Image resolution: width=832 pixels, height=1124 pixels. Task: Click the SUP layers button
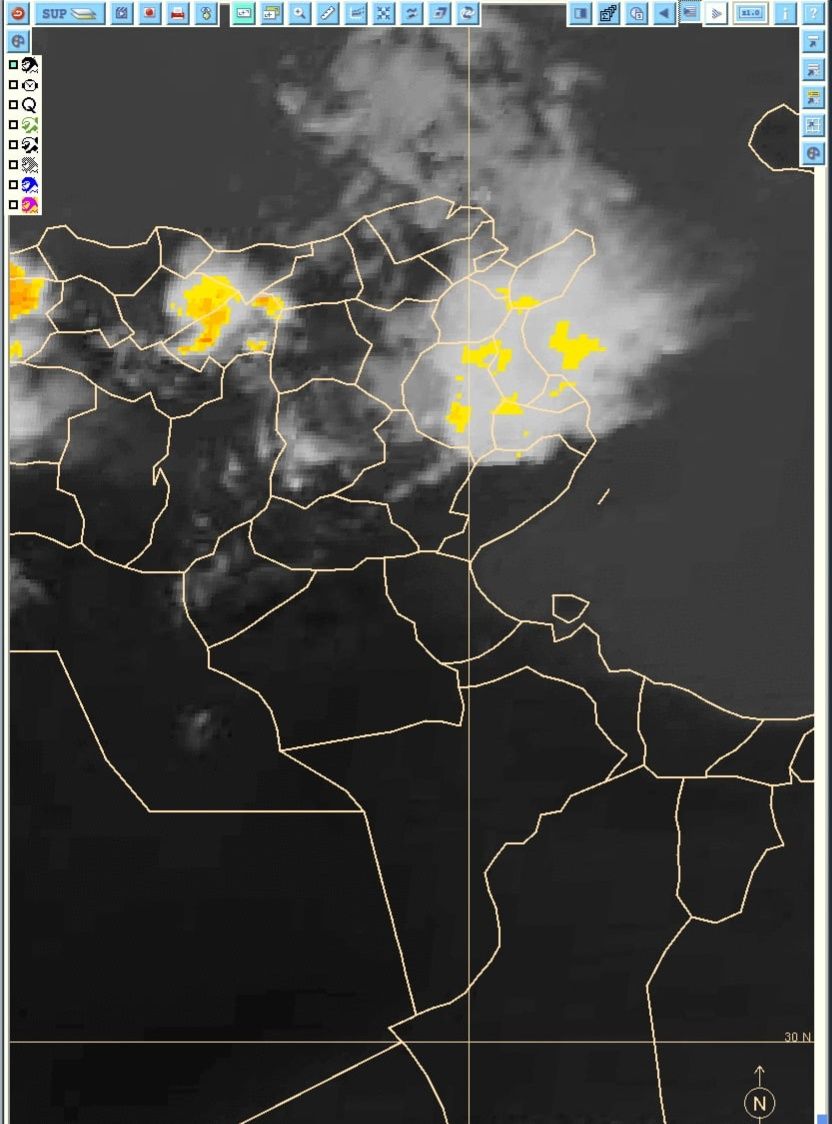point(70,13)
